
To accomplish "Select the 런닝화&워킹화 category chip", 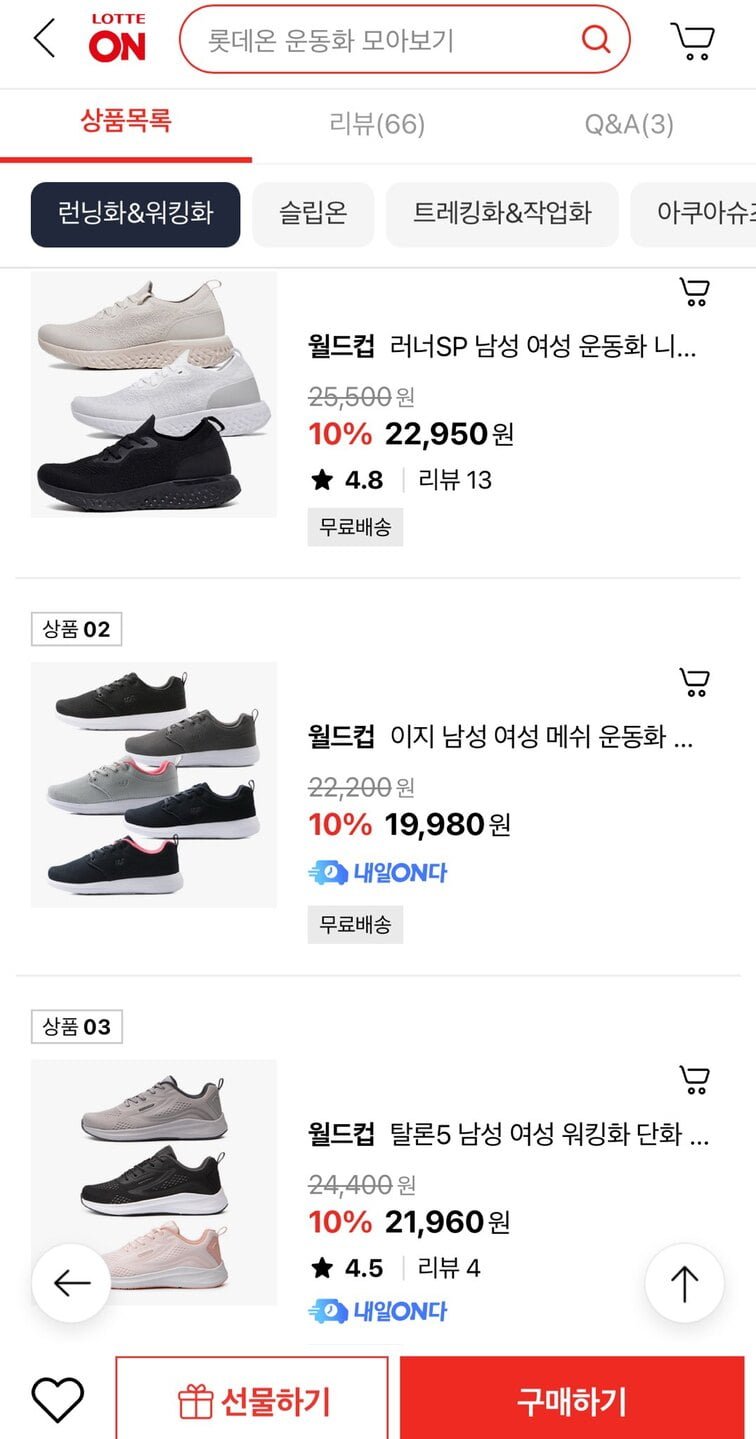I will (135, 213).
